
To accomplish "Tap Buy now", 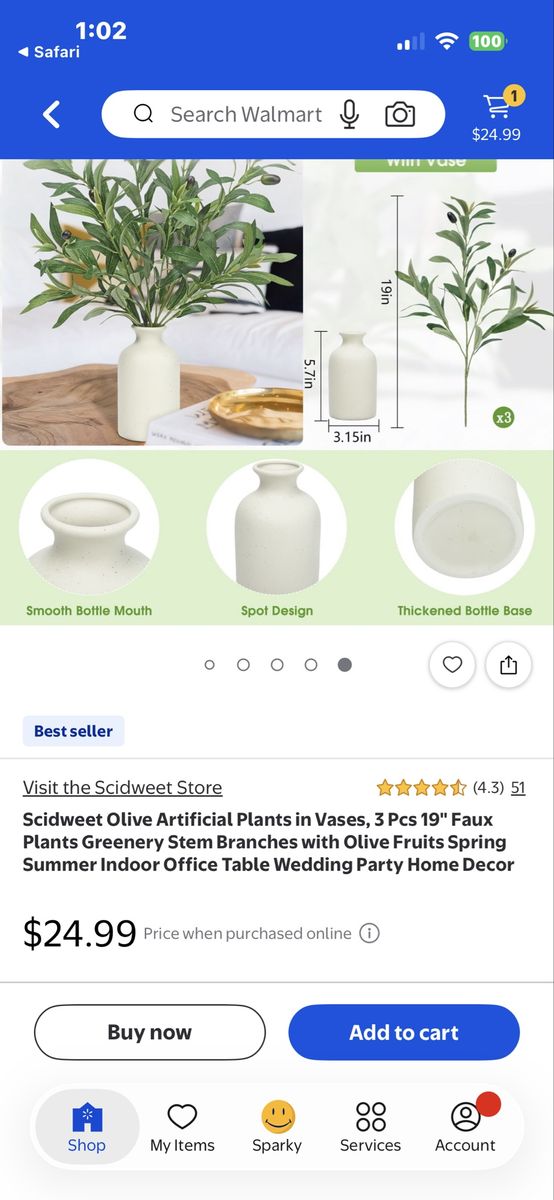I will point(150,1032).
